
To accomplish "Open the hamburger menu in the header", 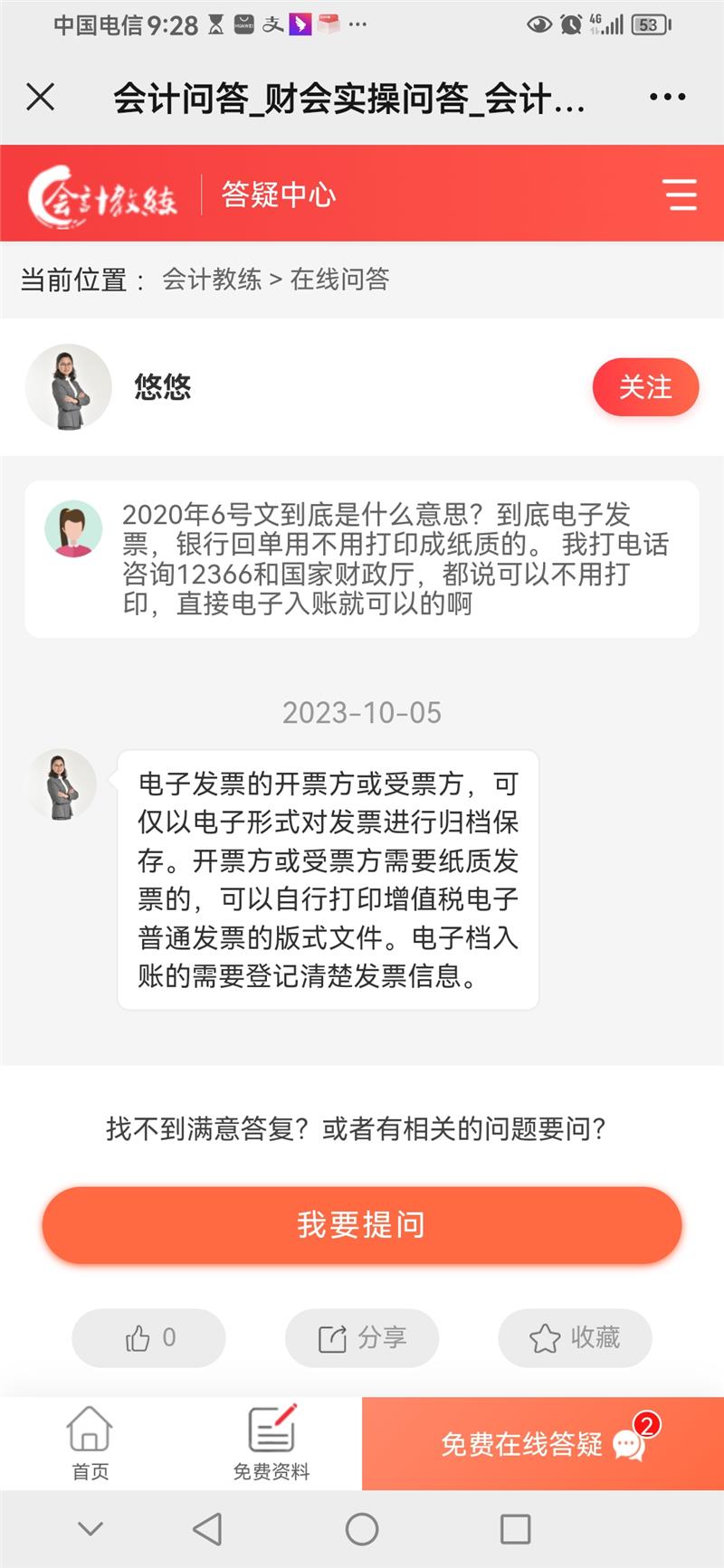I will coord(679,195).
